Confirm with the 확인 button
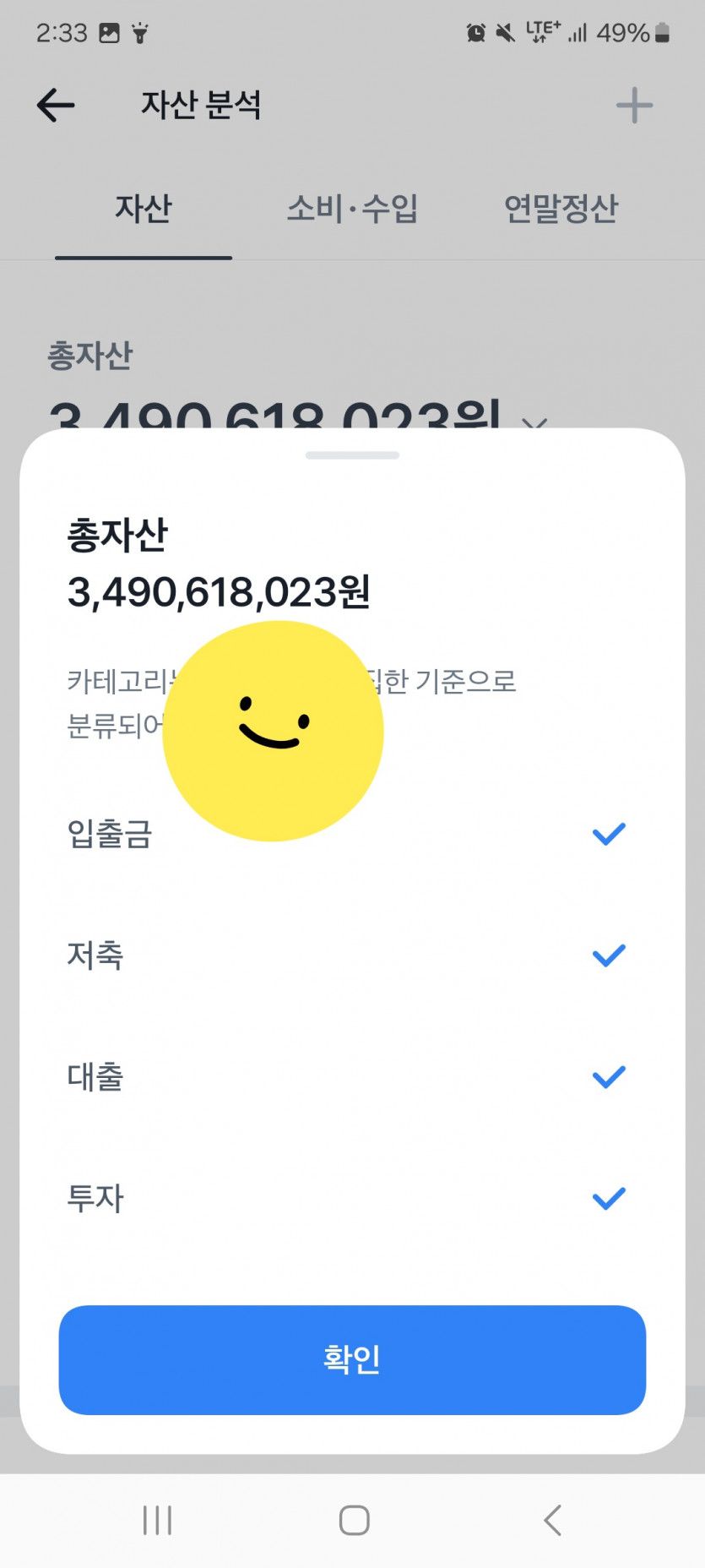This screenshot has height=1568, width=705. click(x=352, y=1359)
